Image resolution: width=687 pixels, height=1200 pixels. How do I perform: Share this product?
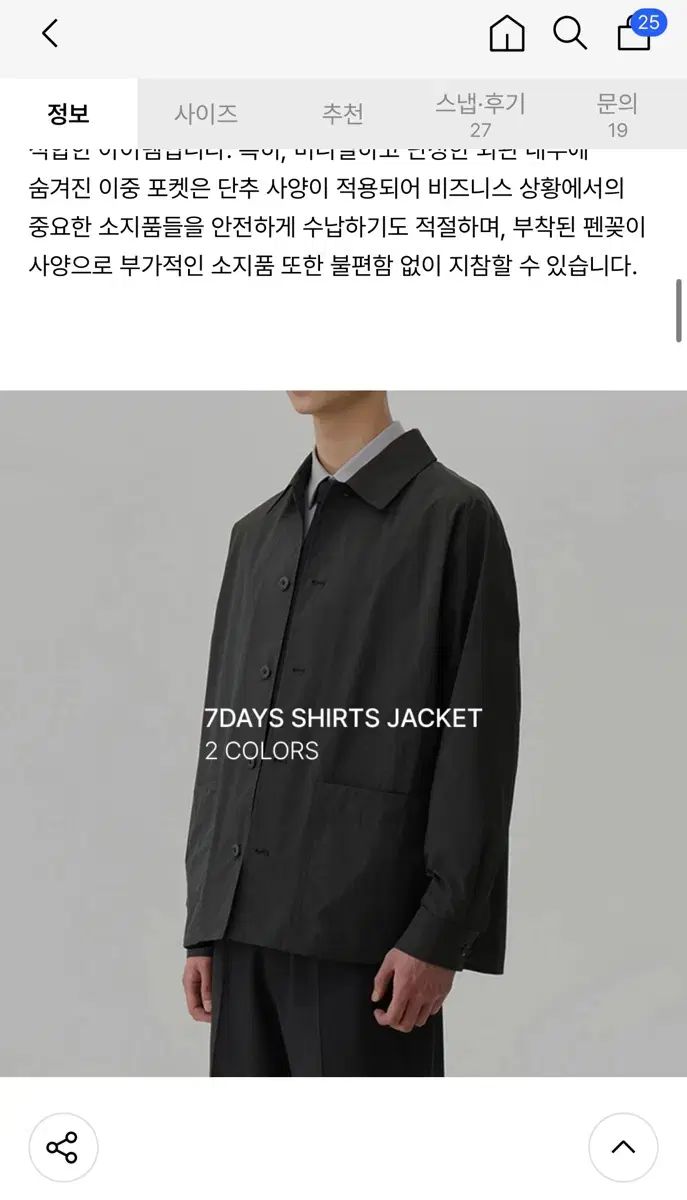[x=62, y=1147]
